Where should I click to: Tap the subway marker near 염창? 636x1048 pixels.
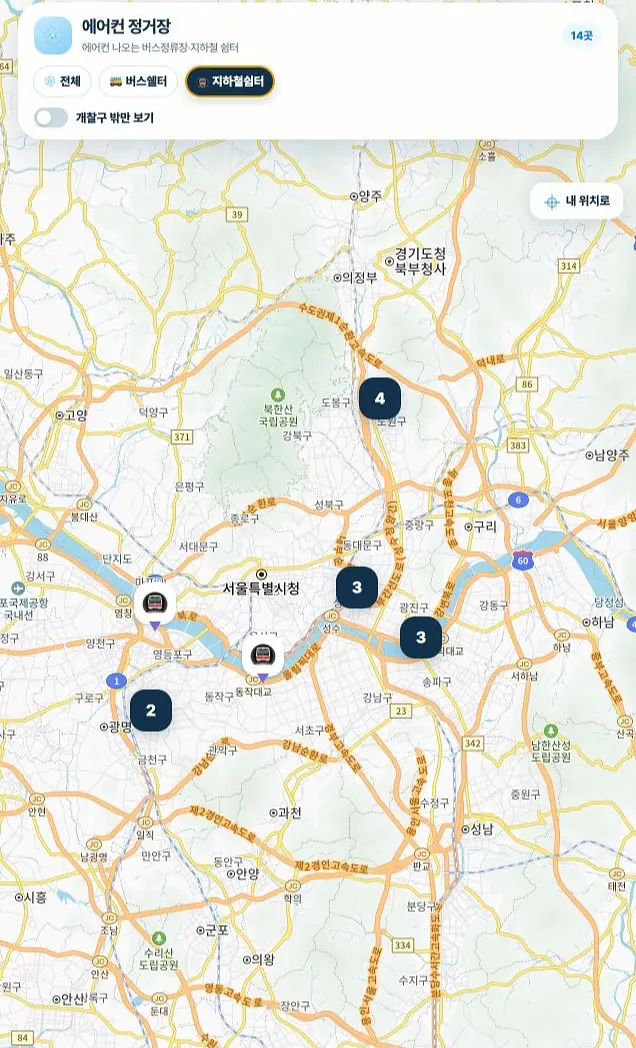(x=155, y=606)
